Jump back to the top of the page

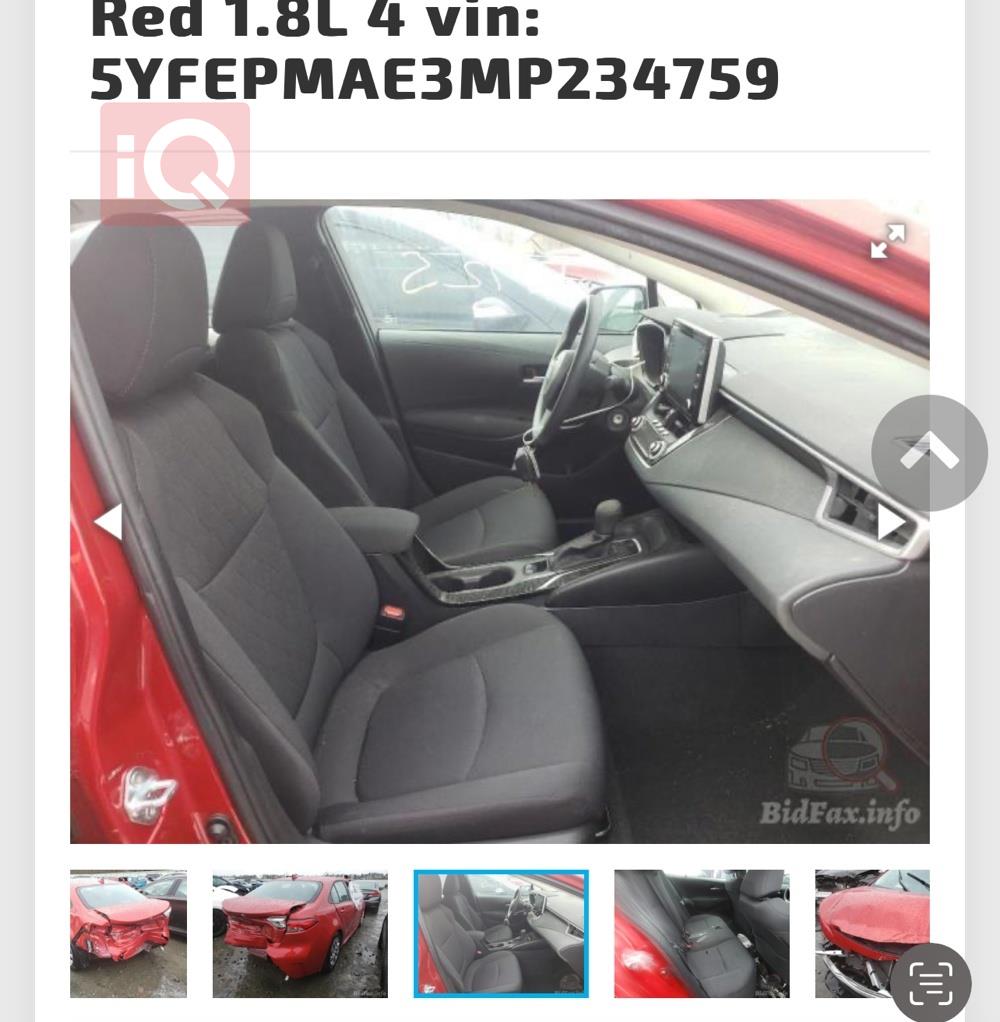click(x=929, y=453)
